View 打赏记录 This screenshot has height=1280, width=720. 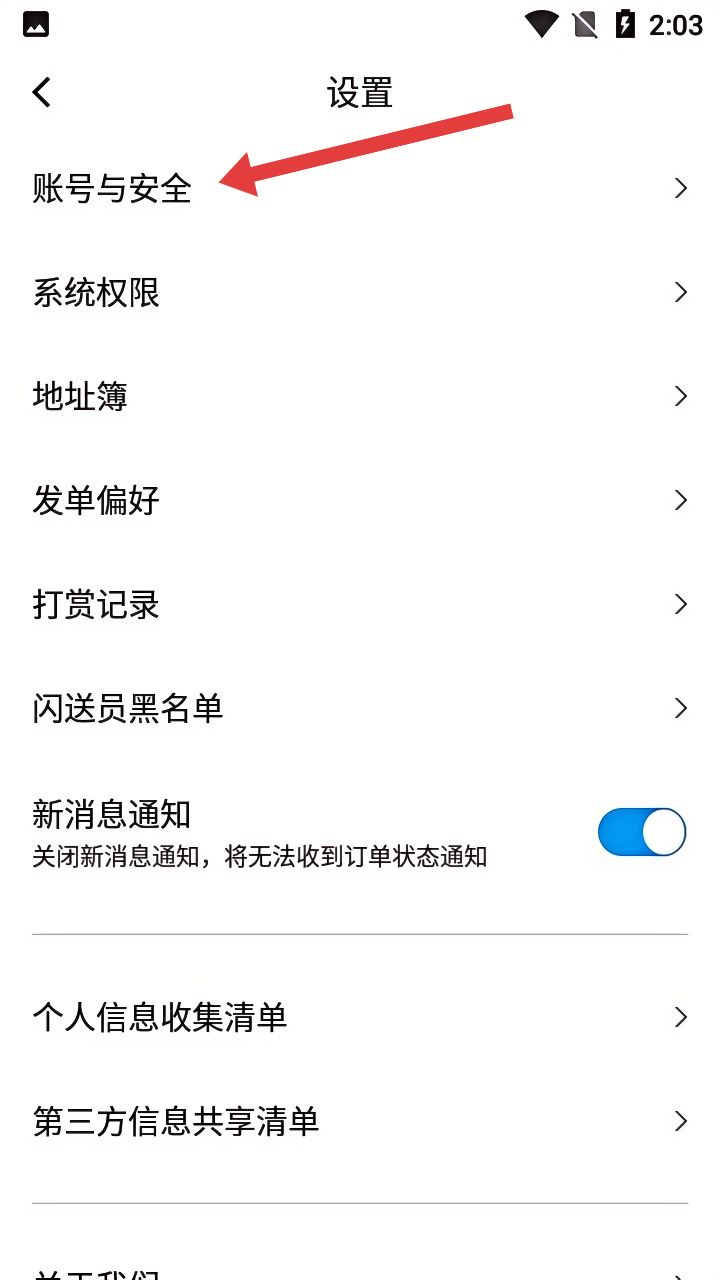(360, 604)
